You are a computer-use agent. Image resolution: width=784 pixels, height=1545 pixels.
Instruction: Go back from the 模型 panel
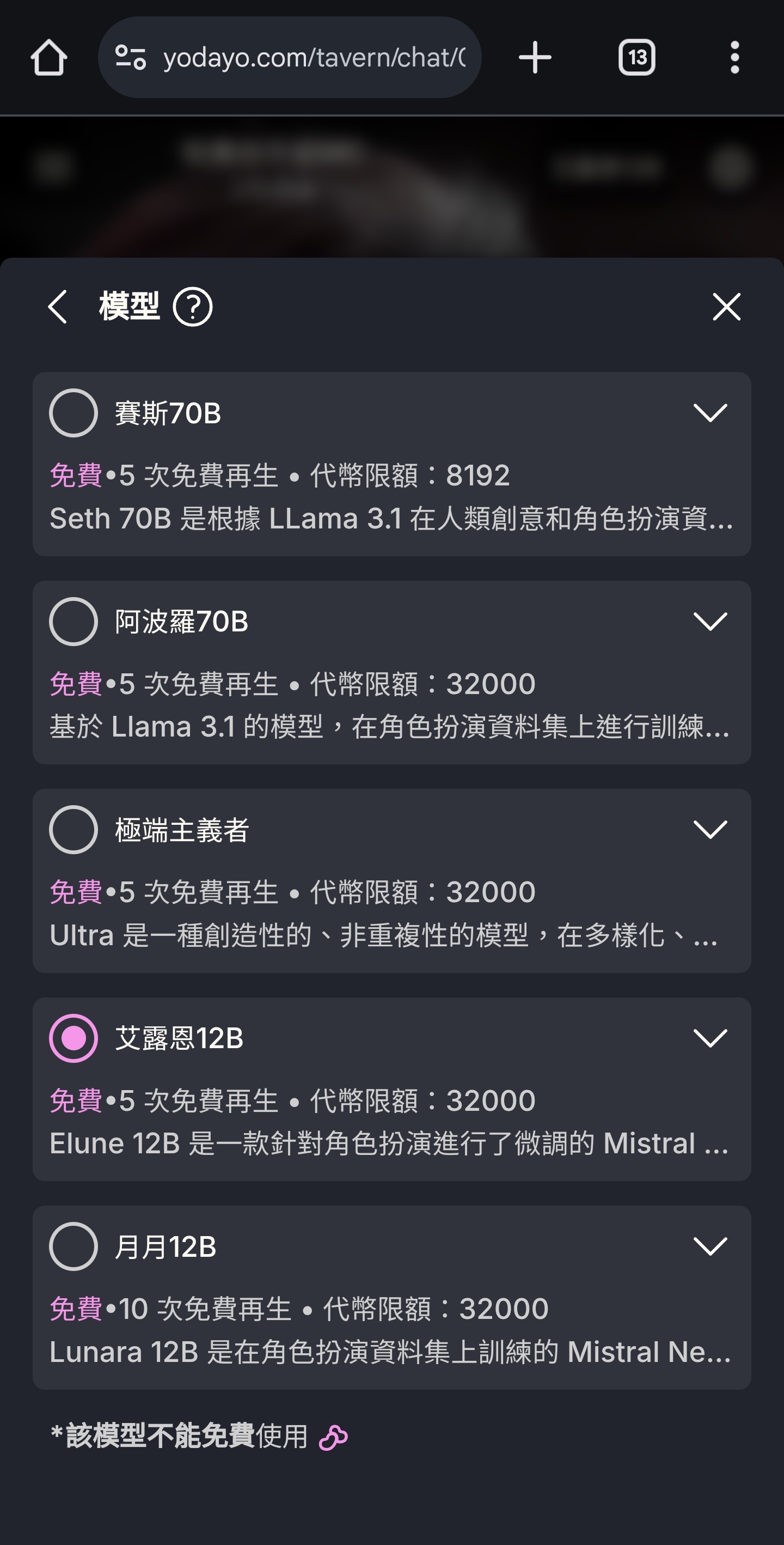58,307
